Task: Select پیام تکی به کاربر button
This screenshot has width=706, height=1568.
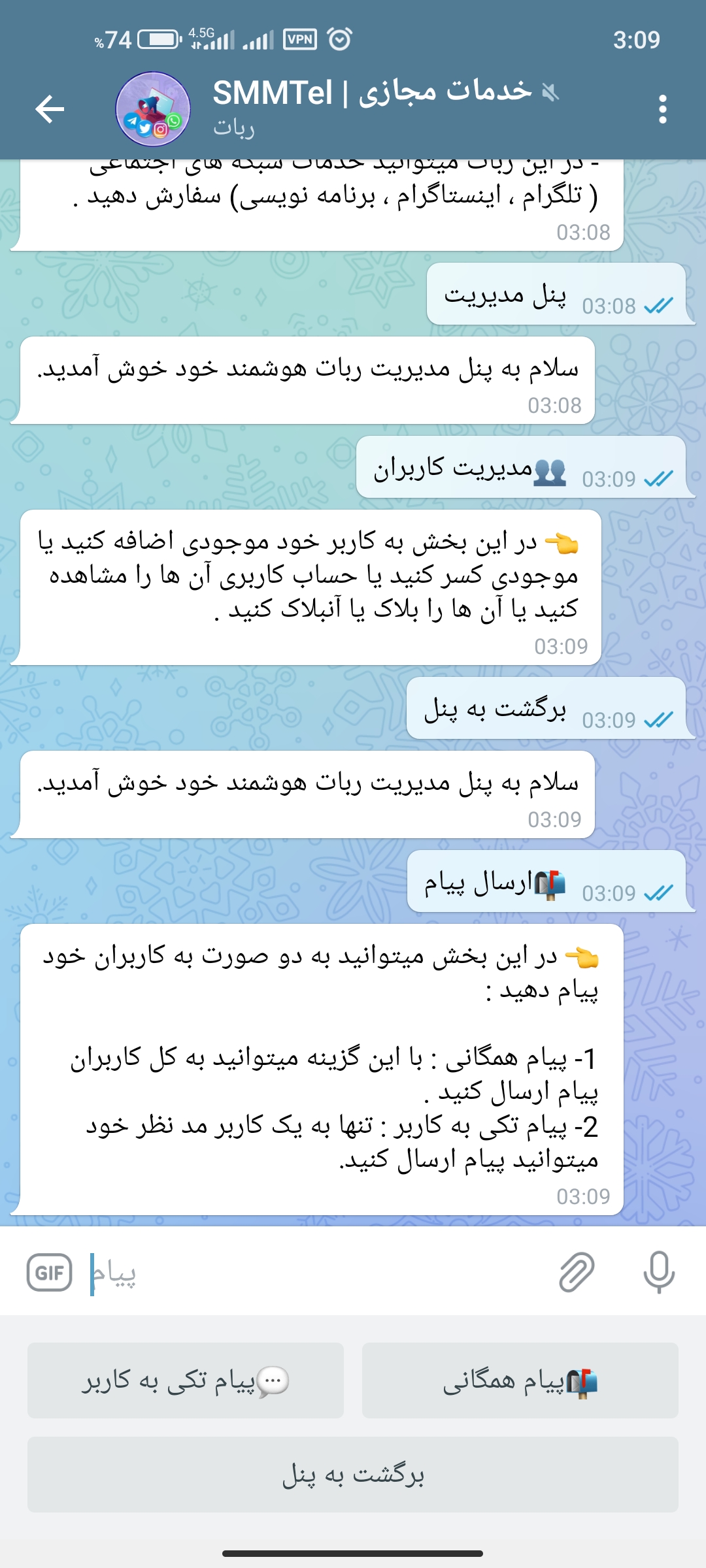Action: click(x=186, y=1380)
